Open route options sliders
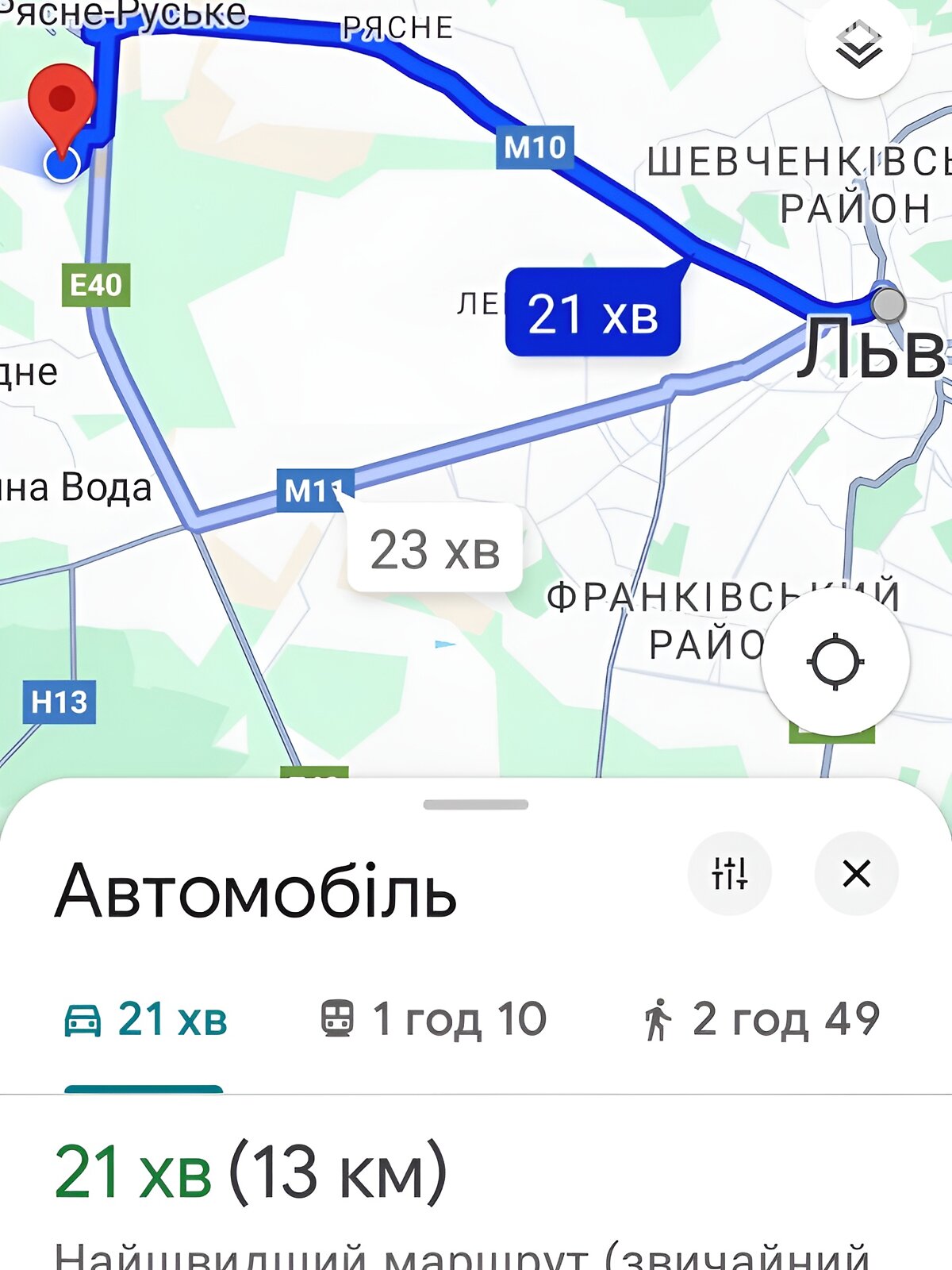952x1270 pixels. [729, 874]
